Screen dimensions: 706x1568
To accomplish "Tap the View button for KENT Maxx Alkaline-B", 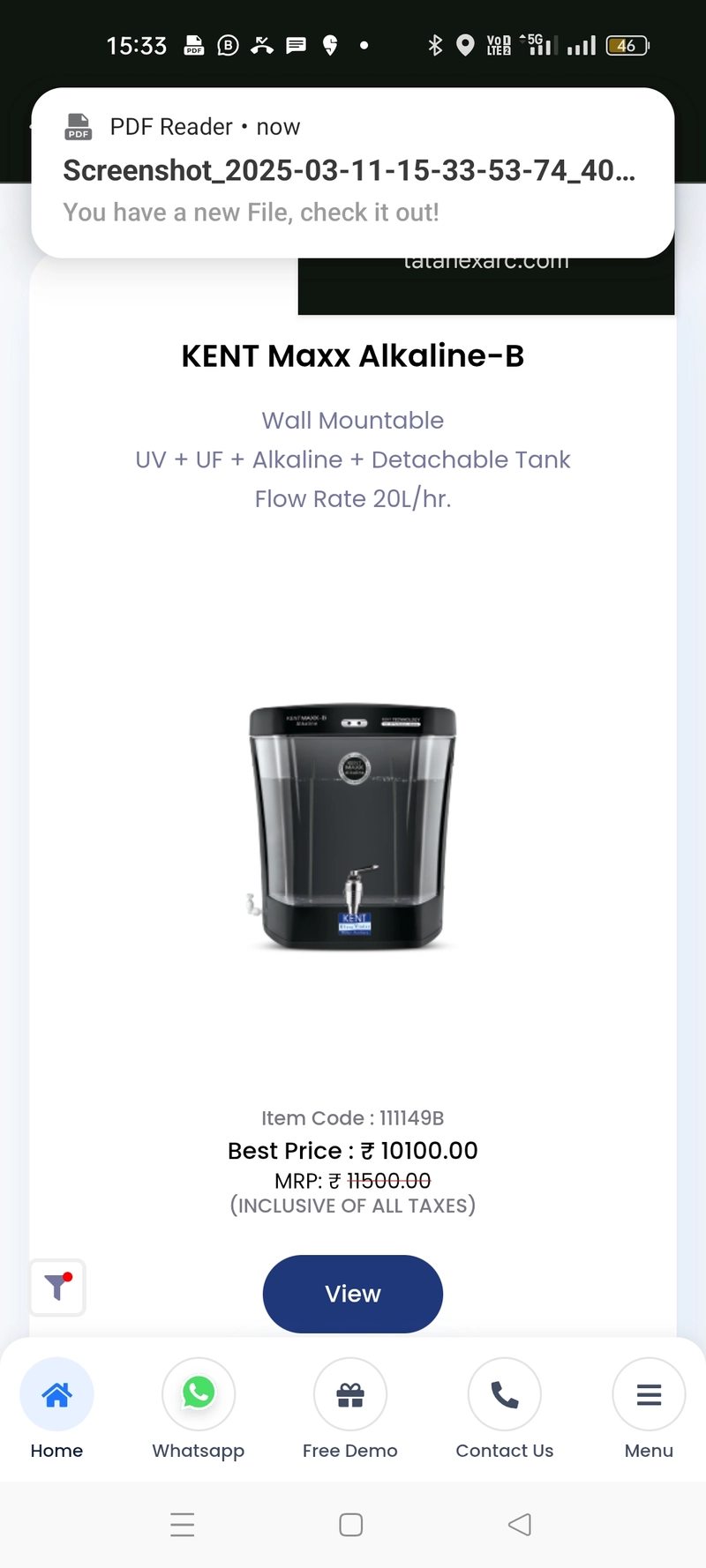I will (x=353, y=1294).
